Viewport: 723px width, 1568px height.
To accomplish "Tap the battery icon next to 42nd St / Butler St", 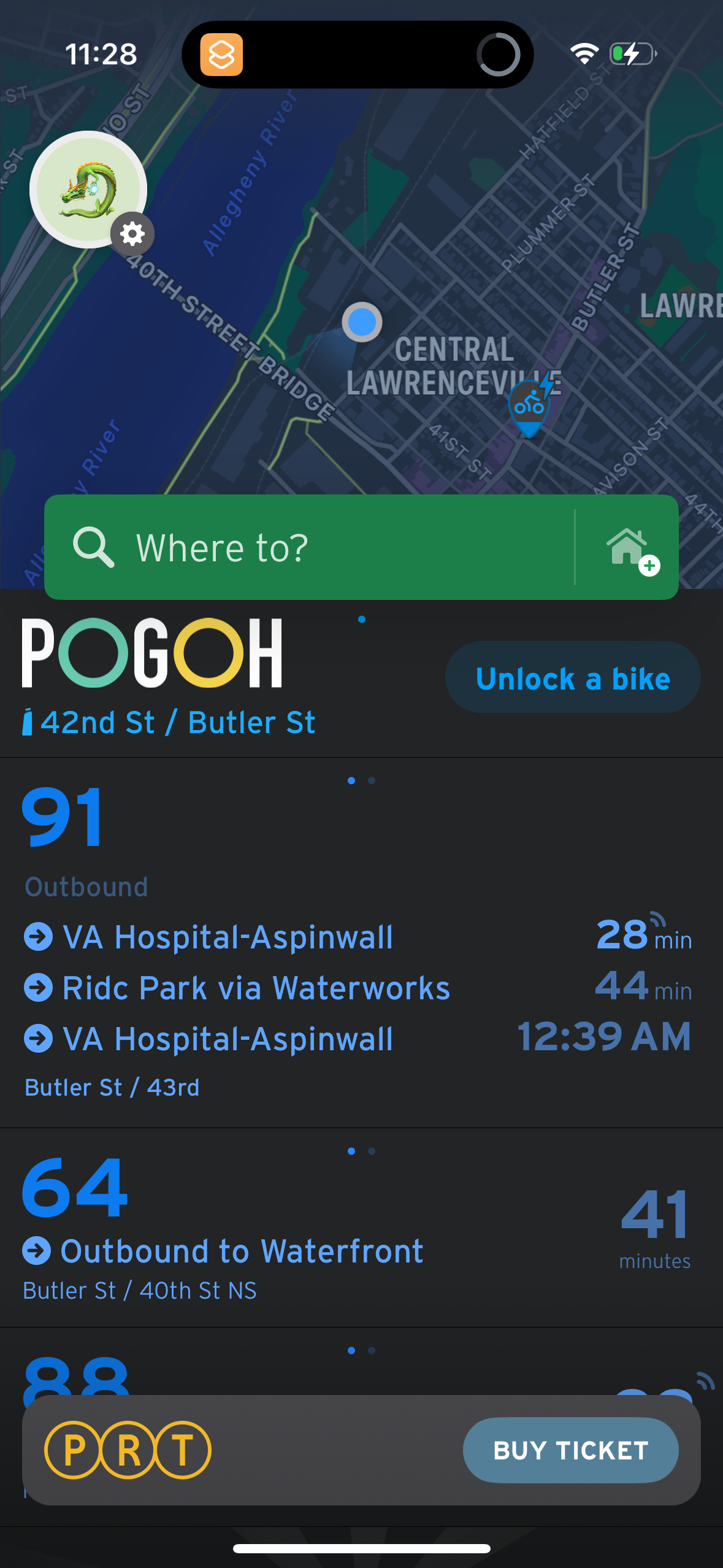I will pos(28,721).
